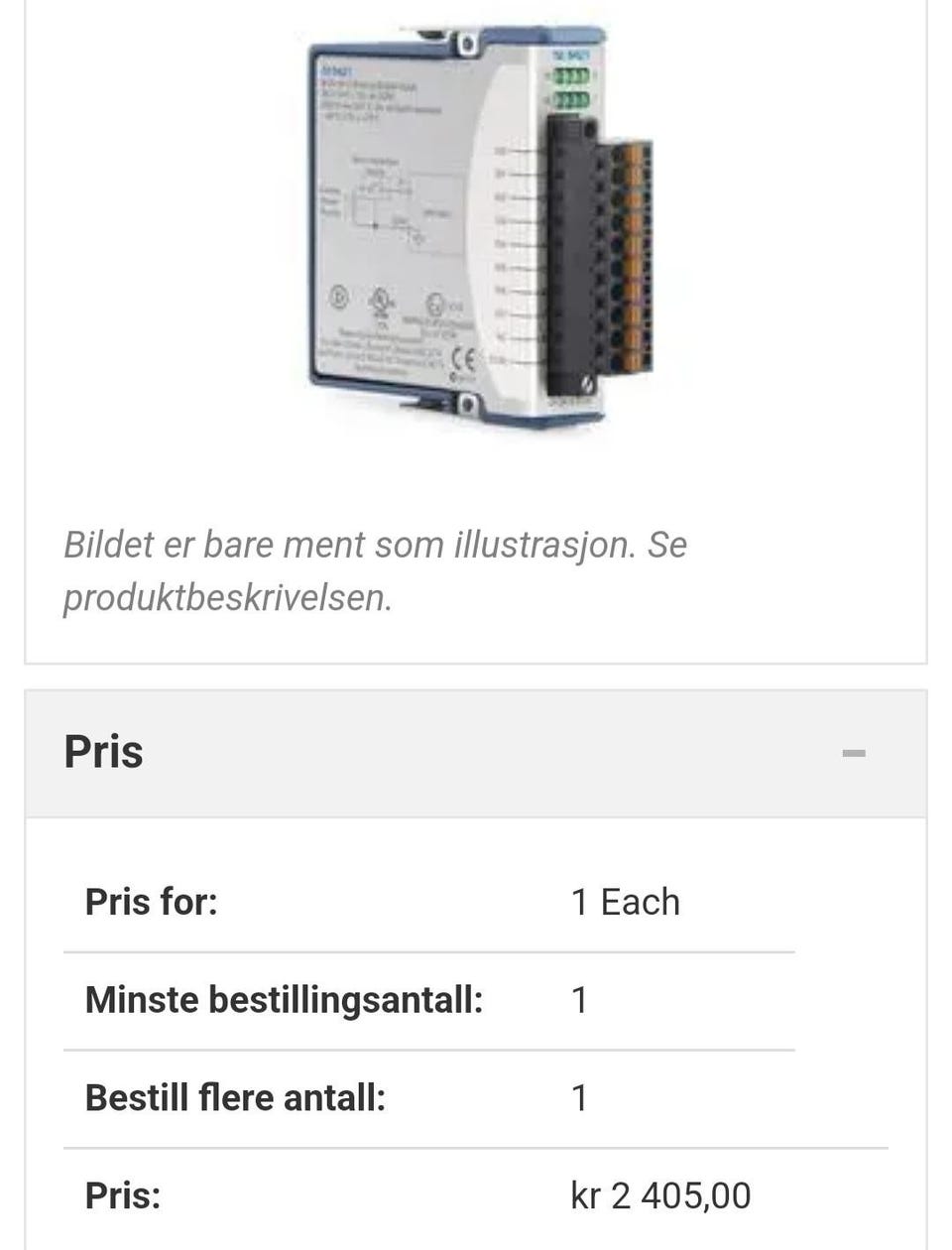Screen dimensions: 952x1250
Task: Click the 'Pris:' label at the bottom
Action: (124, 1194)
